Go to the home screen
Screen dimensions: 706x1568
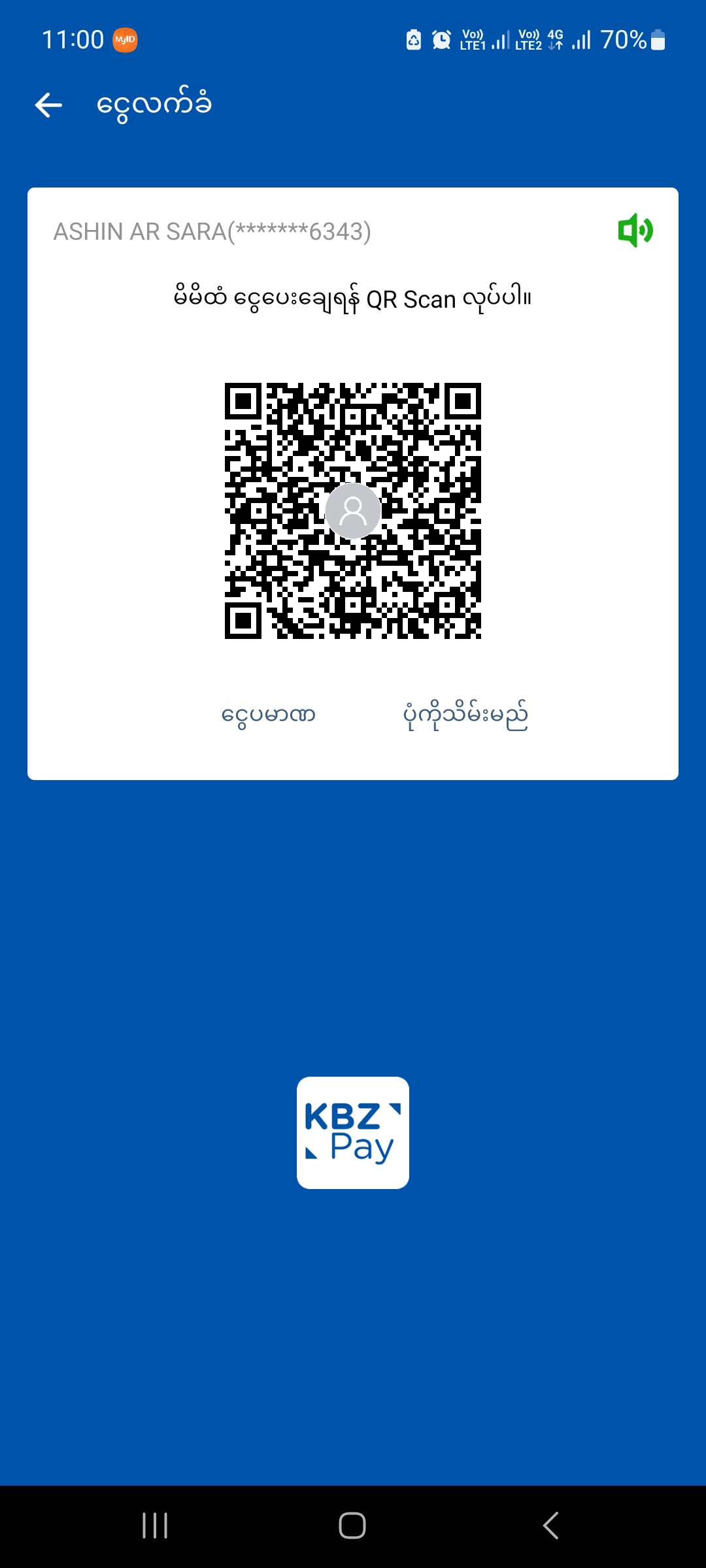pyautogui.click(x=352, y=1526)
